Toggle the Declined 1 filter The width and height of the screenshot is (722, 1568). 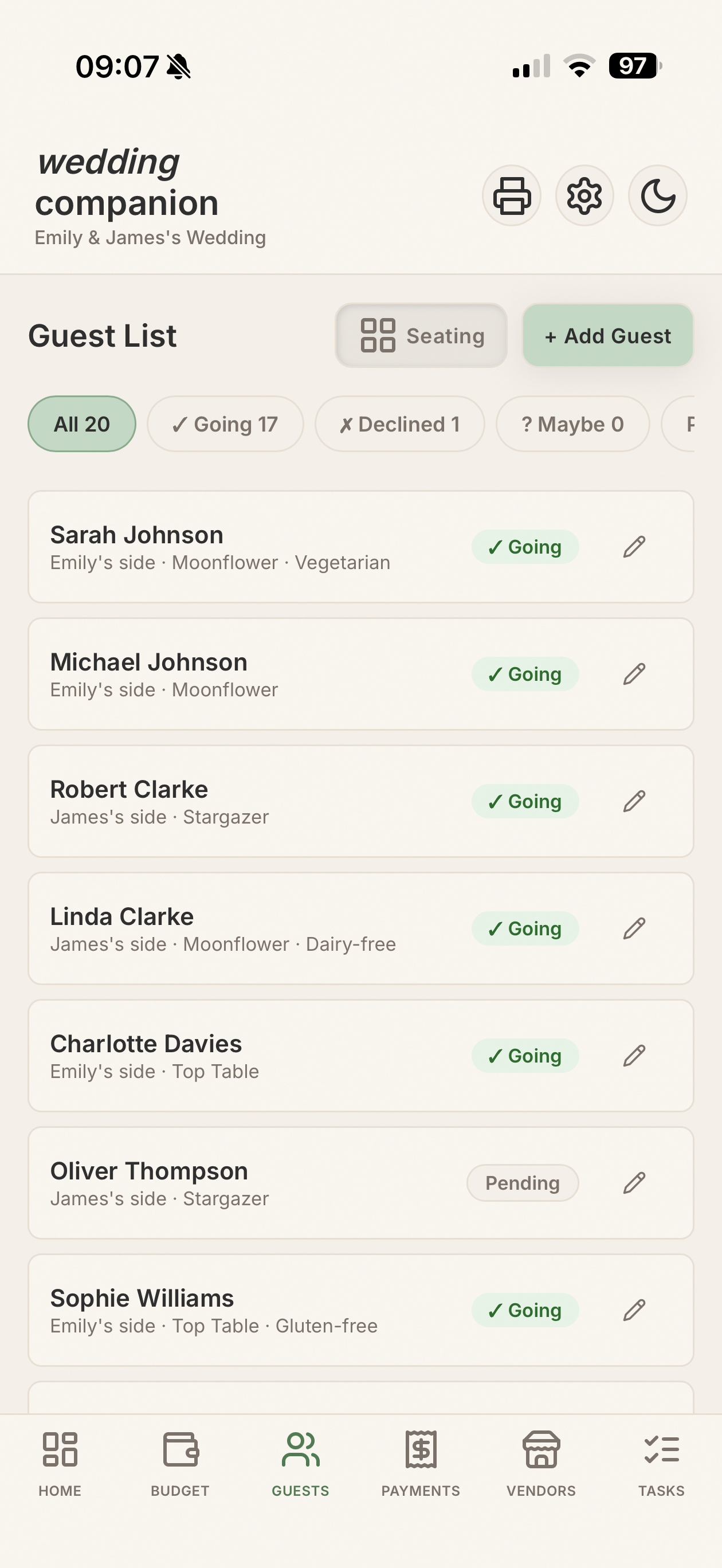pos(399,424)
